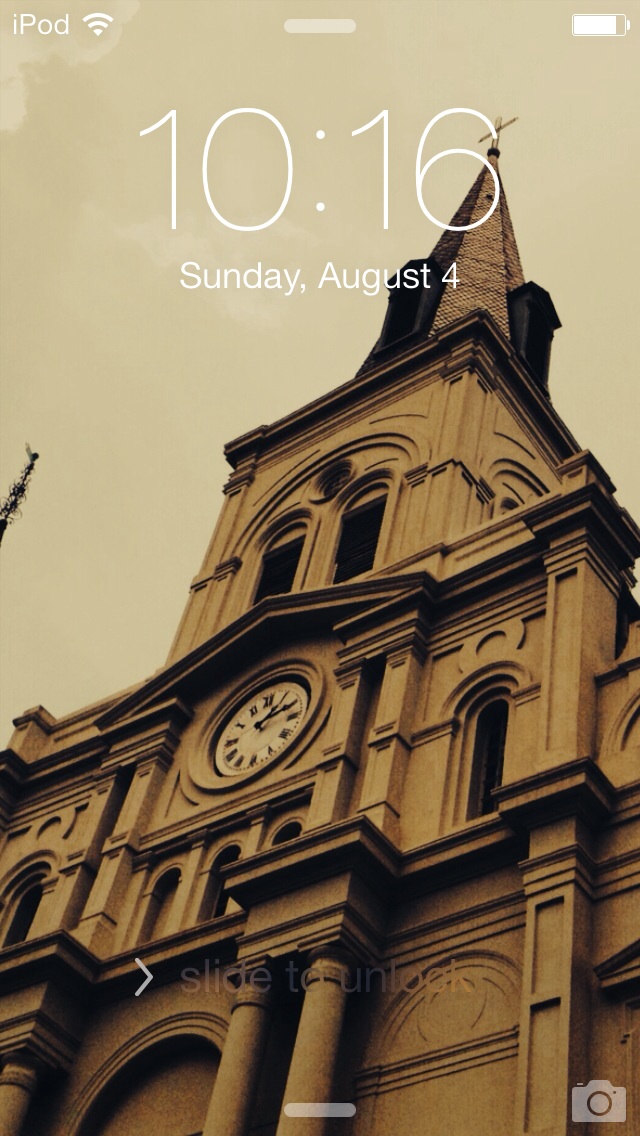
Task: Tap the Control Center grabber handle
Action: (320, 1110)
